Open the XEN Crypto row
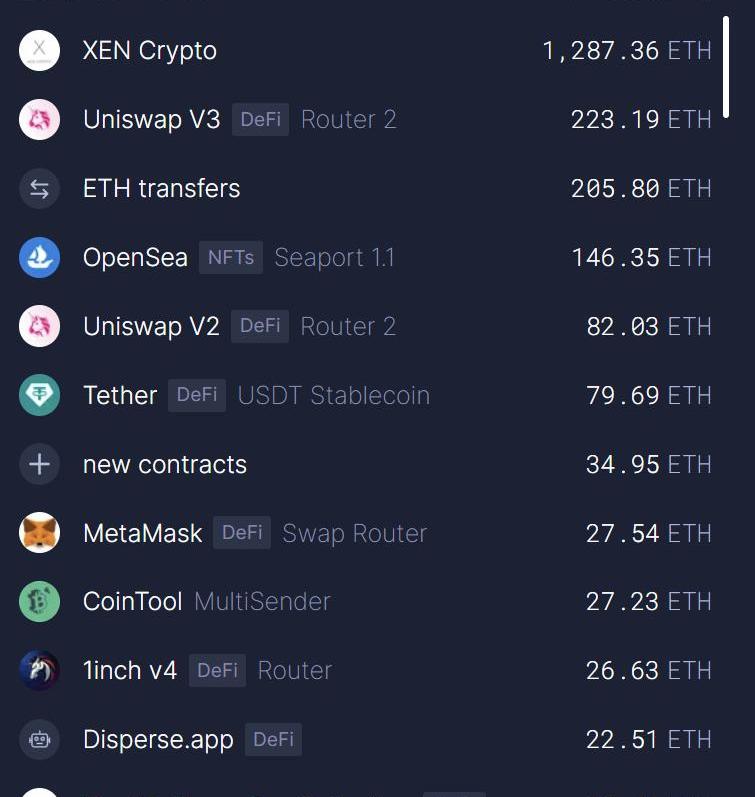This screenshot has width=755, height=797. click(150, 50)
